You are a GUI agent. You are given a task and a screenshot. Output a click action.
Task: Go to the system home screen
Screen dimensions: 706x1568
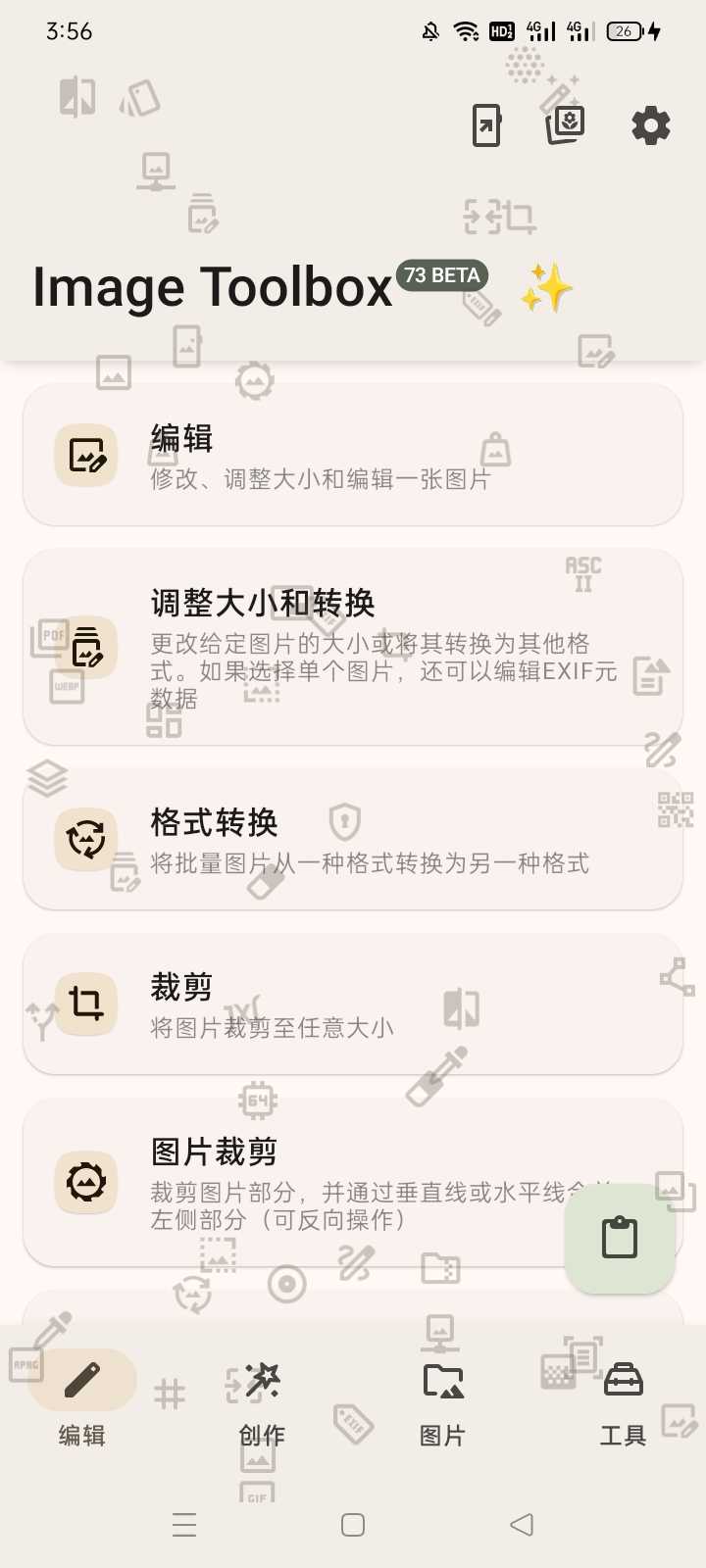[353, 1525]
